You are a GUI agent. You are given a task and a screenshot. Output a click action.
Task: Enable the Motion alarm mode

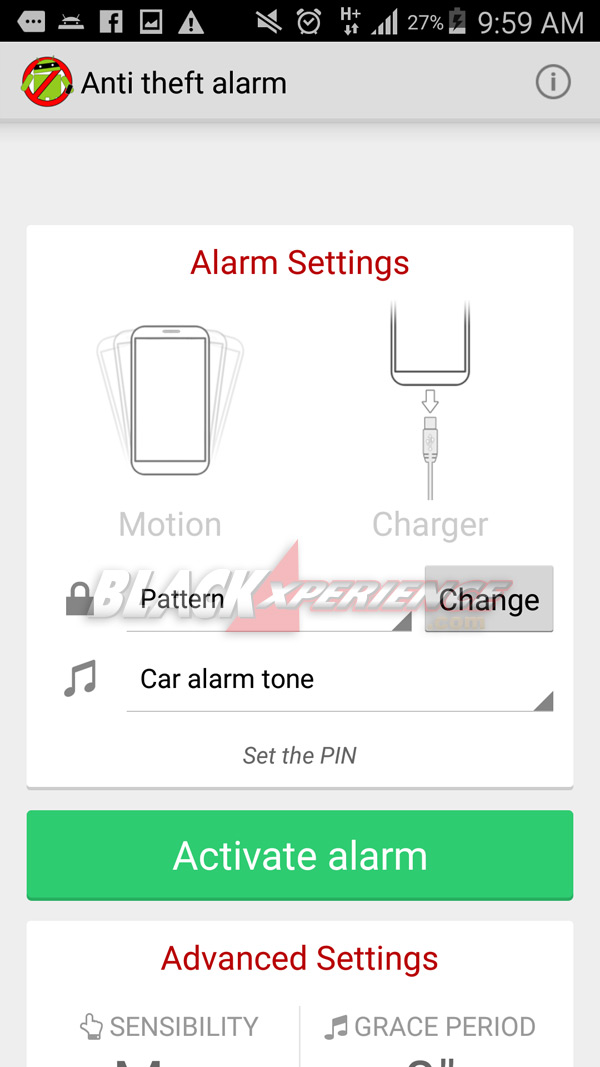[x=170, y=431]
